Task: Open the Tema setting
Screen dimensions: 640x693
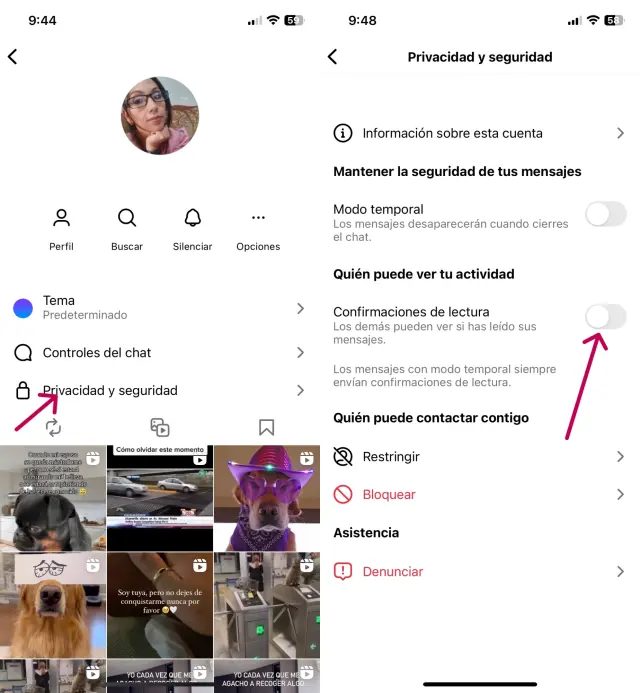Action: [160, 308]
